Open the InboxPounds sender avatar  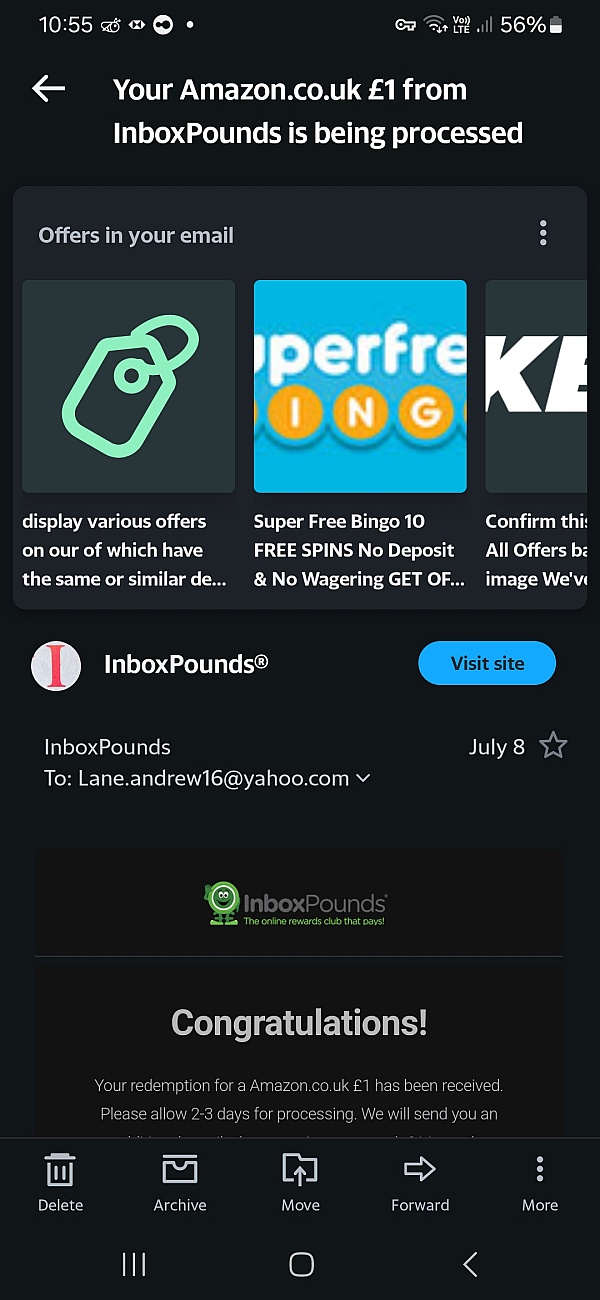[x=56, y=665]
